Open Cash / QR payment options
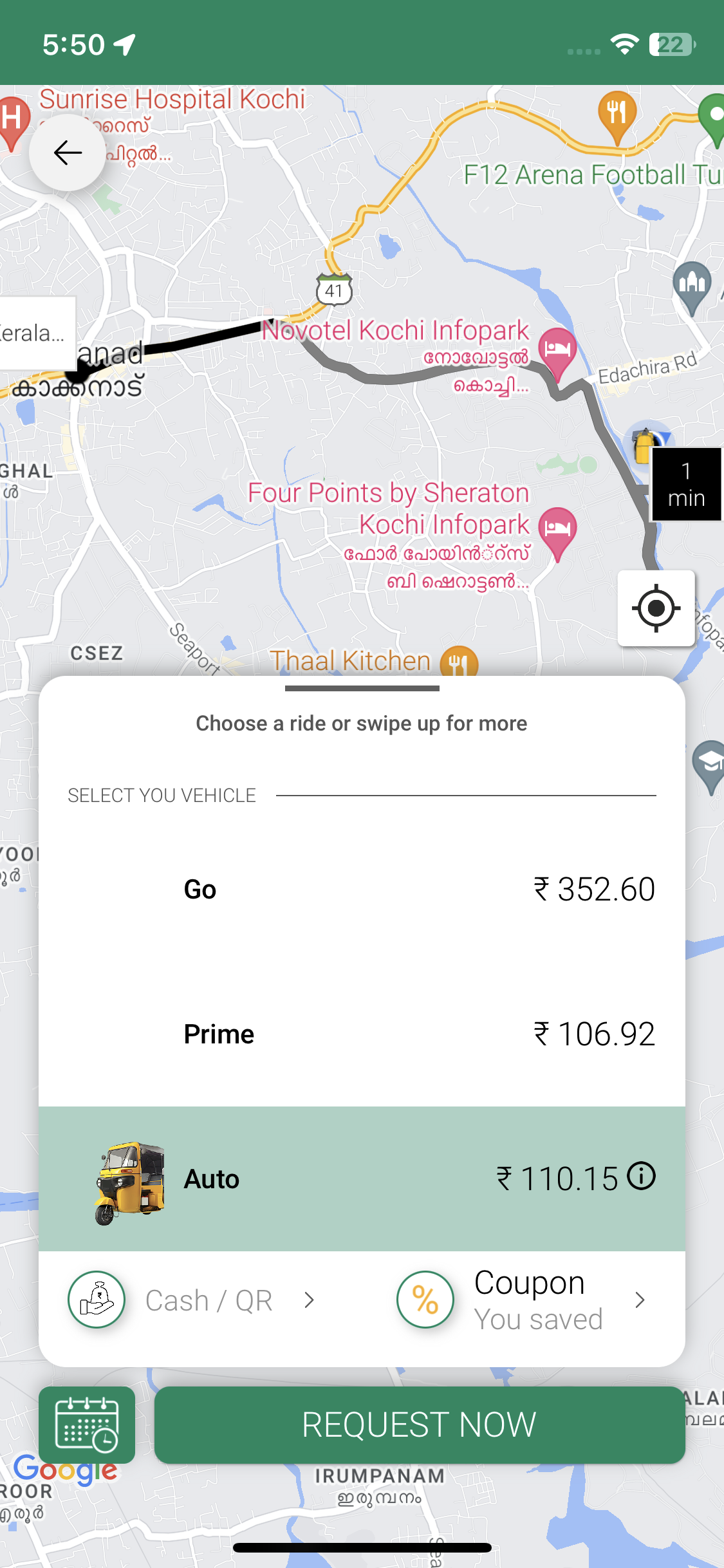Screen dimensions: 724x1568 (x=193, y=1300)
